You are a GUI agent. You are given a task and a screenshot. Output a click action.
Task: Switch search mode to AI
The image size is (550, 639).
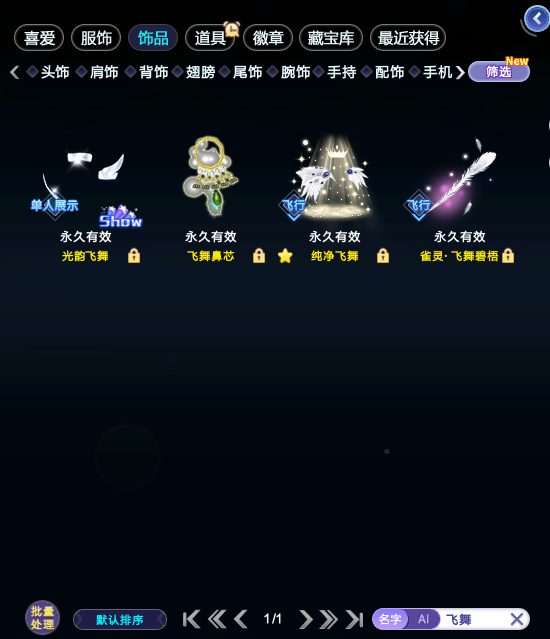tap(423, 619)
